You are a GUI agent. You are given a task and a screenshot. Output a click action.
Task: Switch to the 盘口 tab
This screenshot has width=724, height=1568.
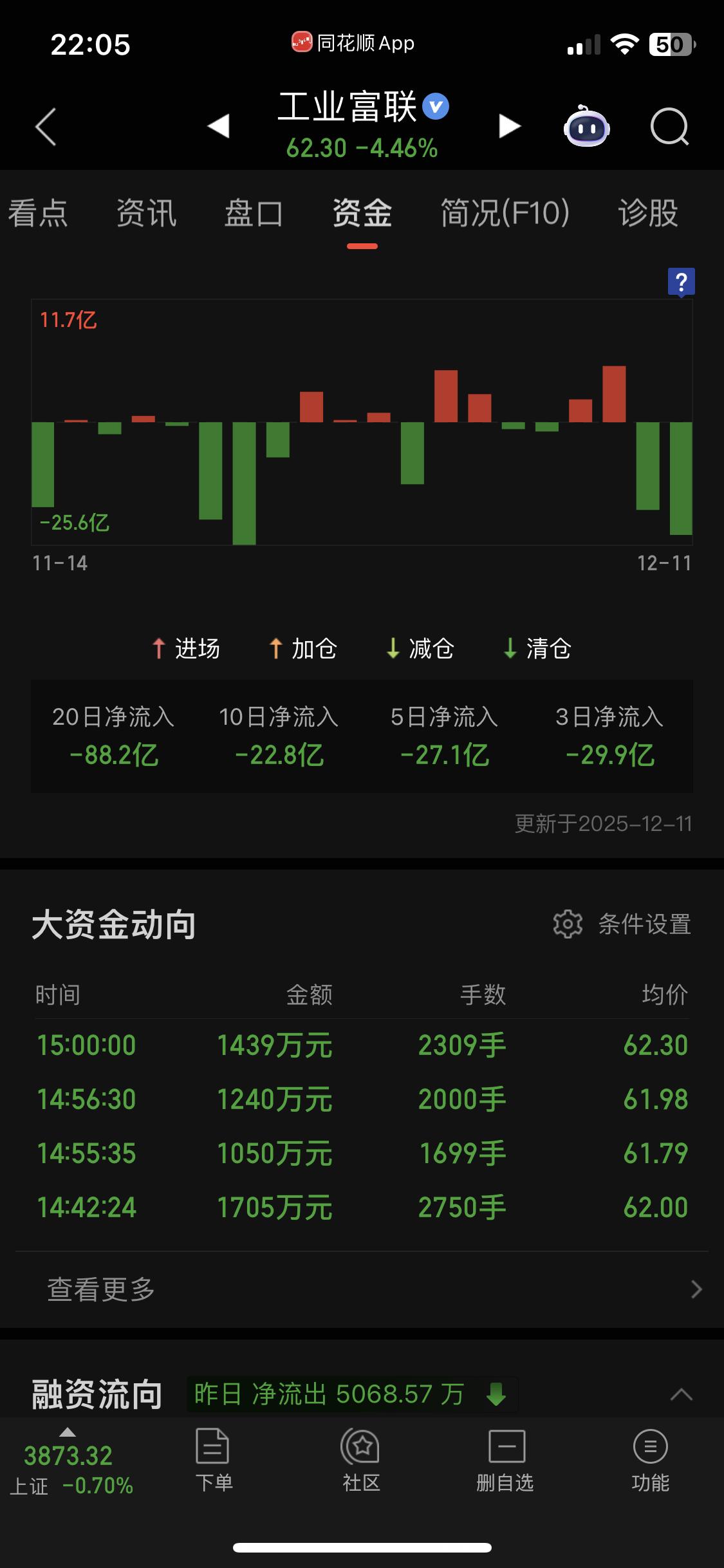(x=254, y=213)
